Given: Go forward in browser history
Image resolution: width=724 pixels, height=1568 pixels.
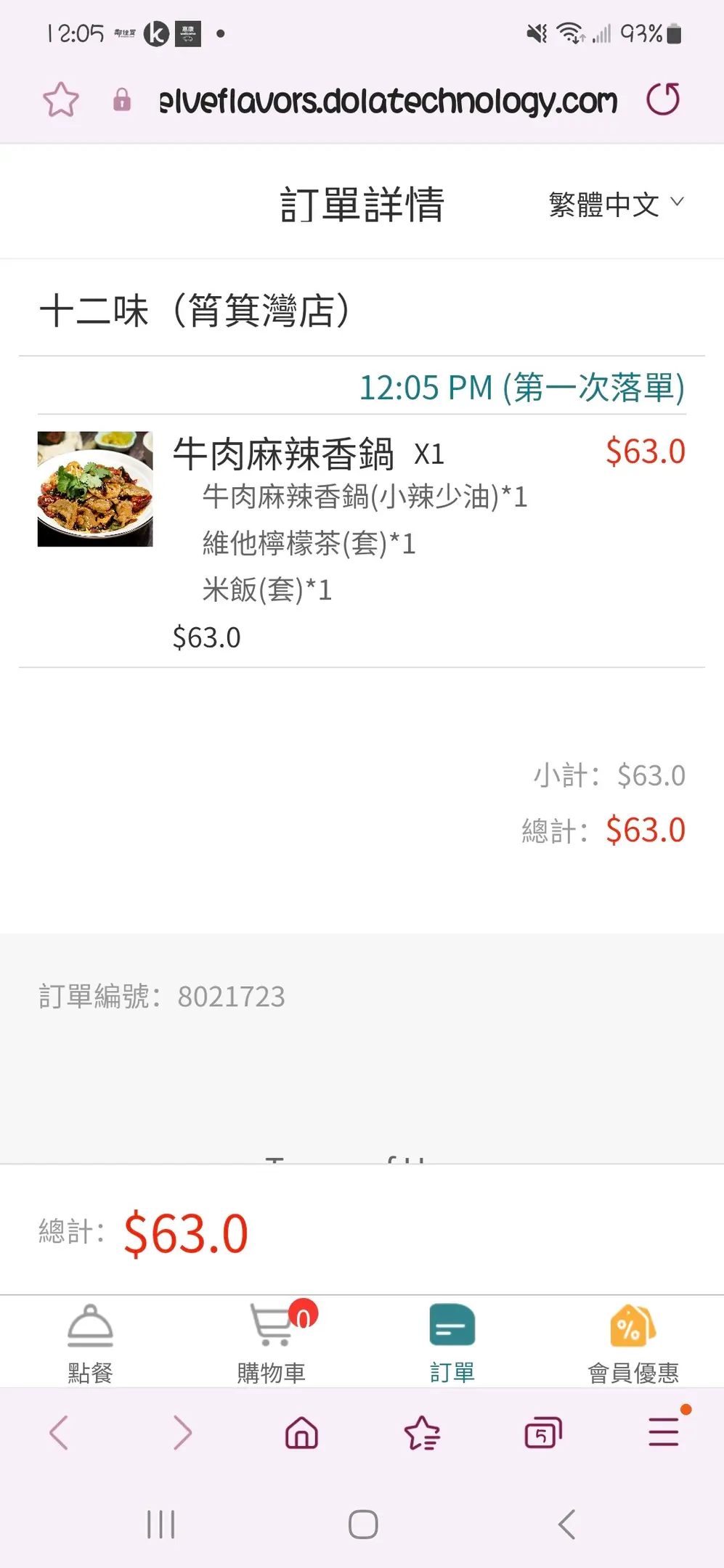Looking at the screenshot, I should [182, 1433].
